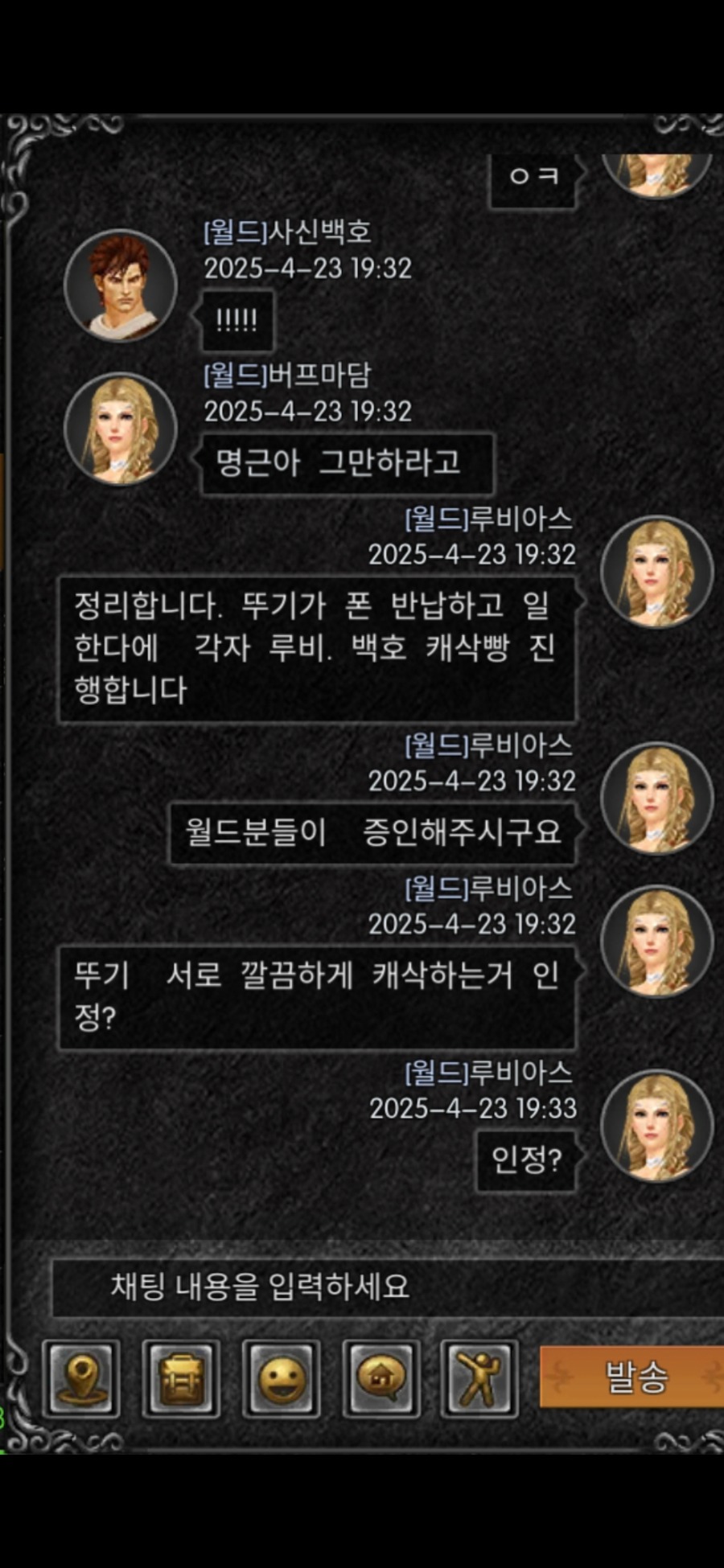The width and height of the screenshot is (724, 1568).
Task: Open the emoji smiley picker
Action: pos(281,1378)
